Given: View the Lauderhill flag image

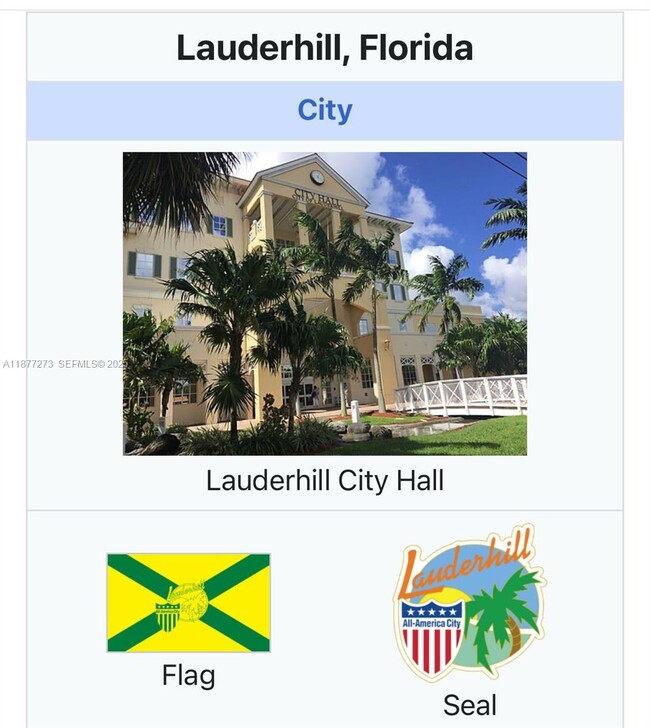Looking at the screenshot, I should pyautogui.click(x=188, y=602).
